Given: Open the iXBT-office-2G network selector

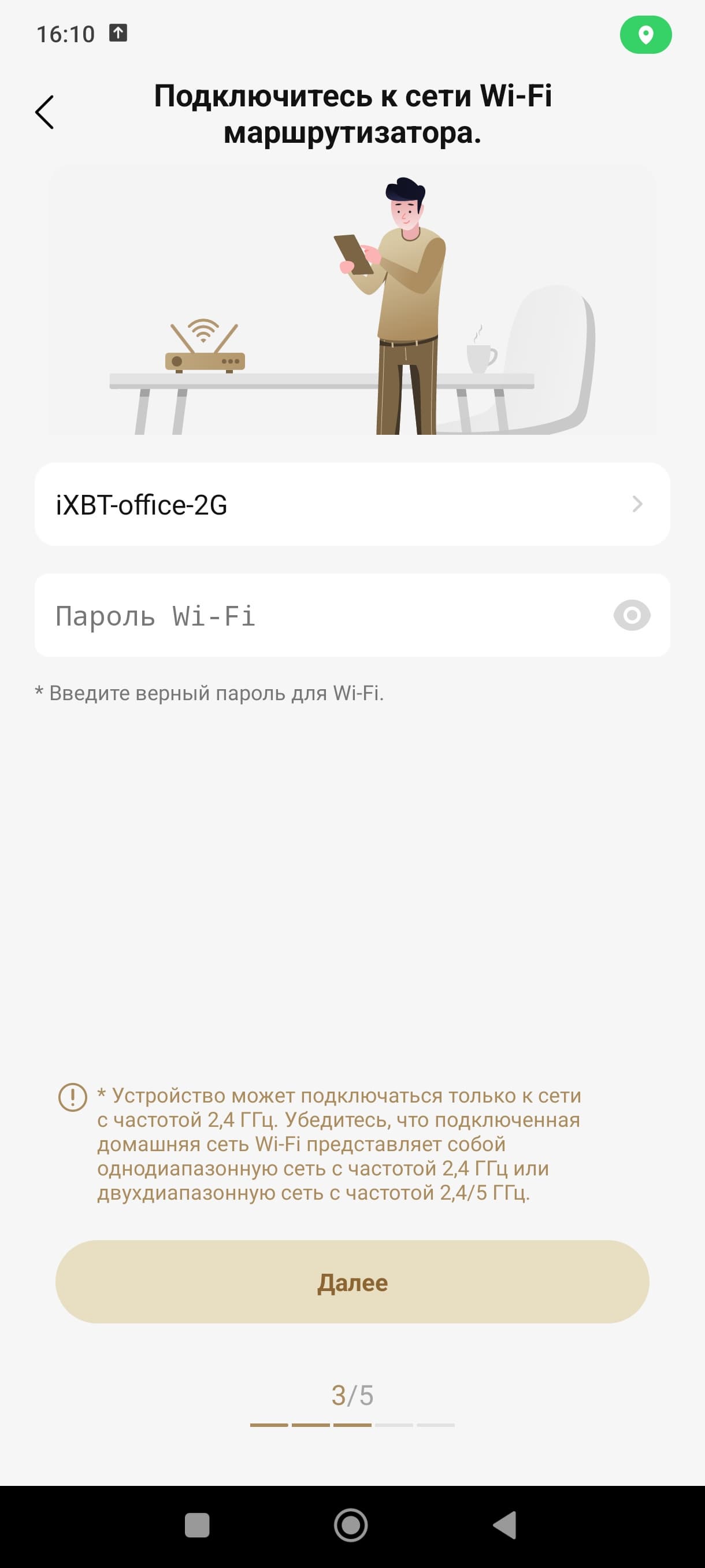Looking at the screenshot, I should pos(352,504).
